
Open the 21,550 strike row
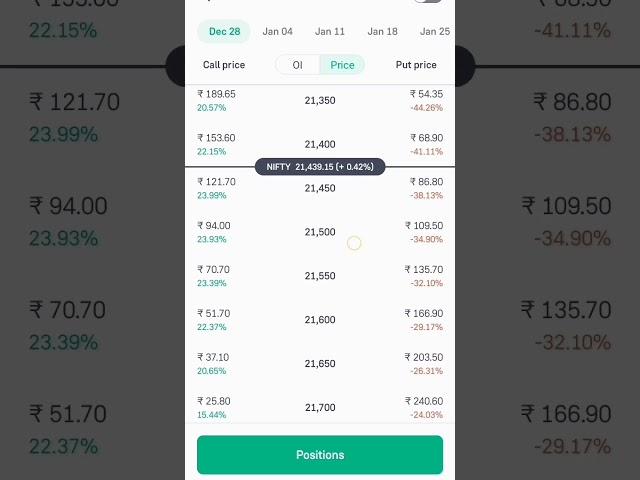click(320, 276)
